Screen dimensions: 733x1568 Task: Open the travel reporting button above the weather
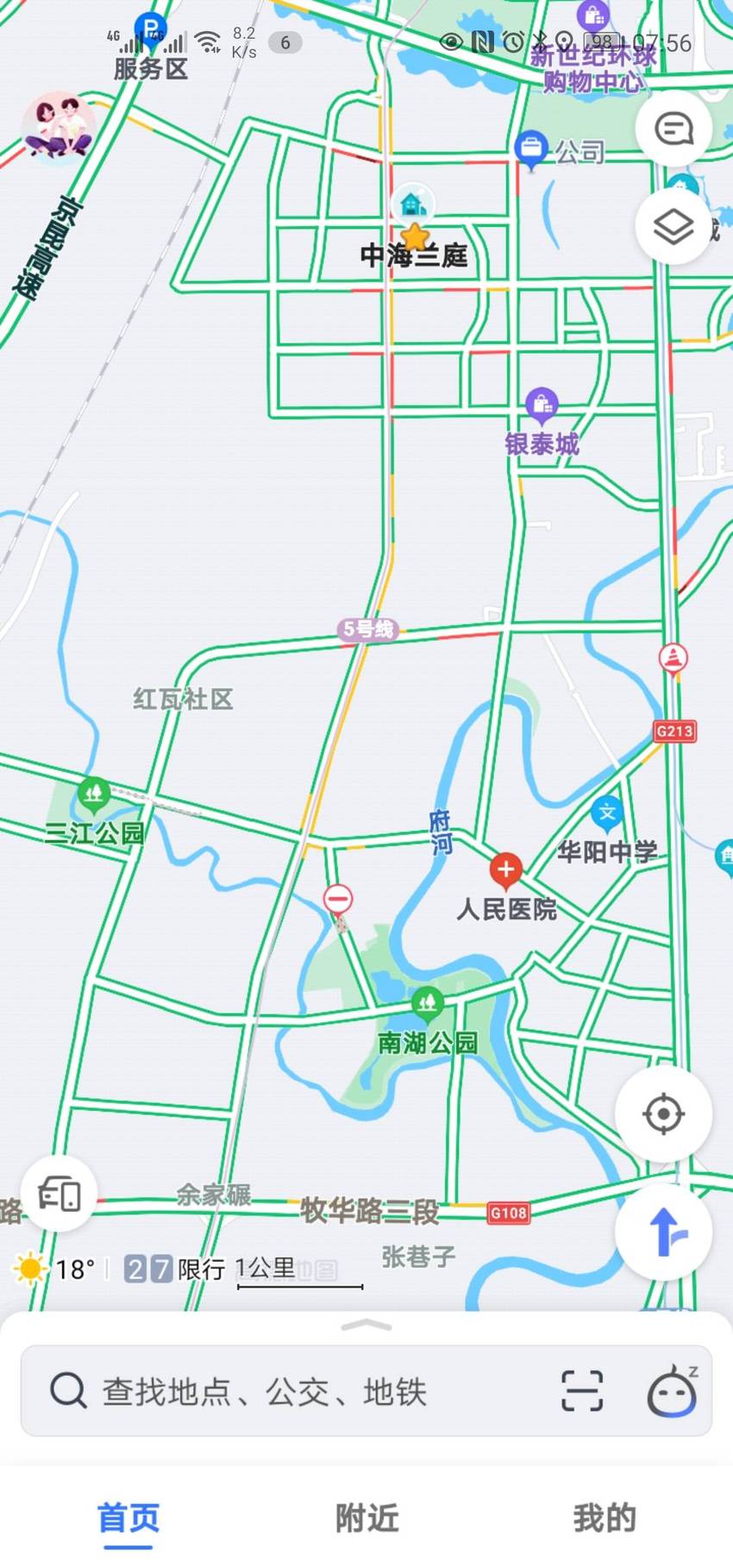[59, 1195]
